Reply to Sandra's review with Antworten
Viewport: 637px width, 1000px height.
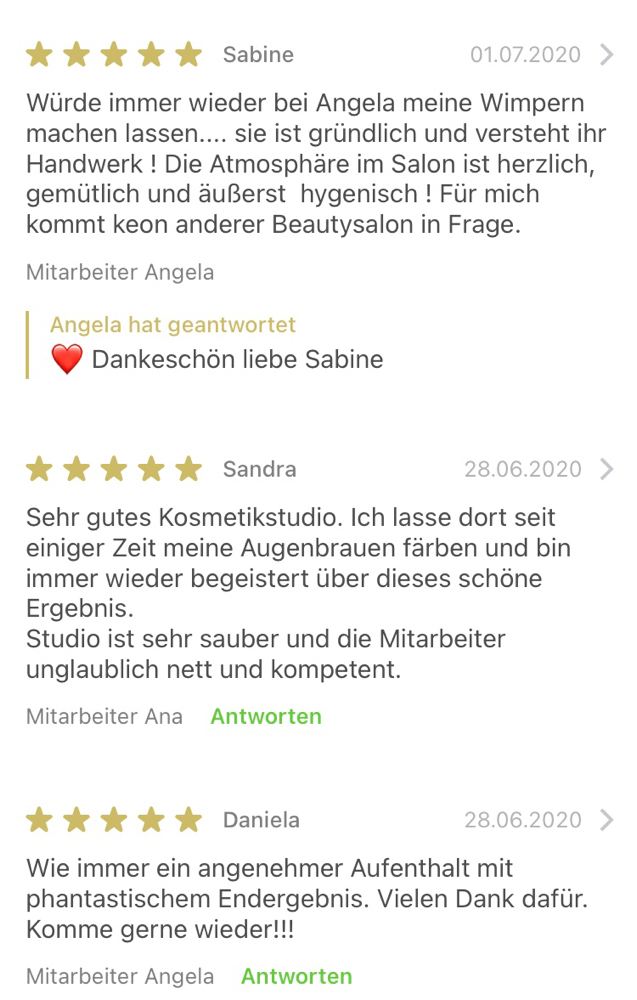point(266,716)
